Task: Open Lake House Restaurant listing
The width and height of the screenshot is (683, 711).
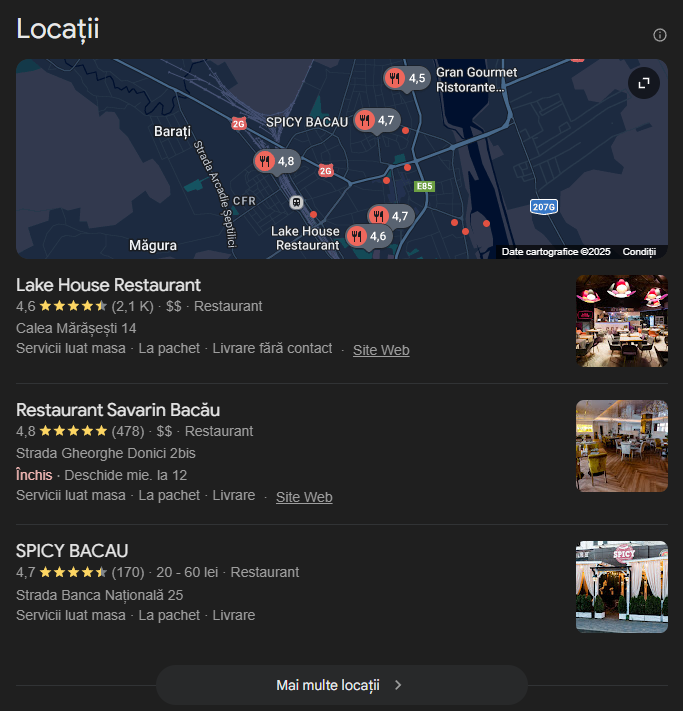Action: [108, 285]
